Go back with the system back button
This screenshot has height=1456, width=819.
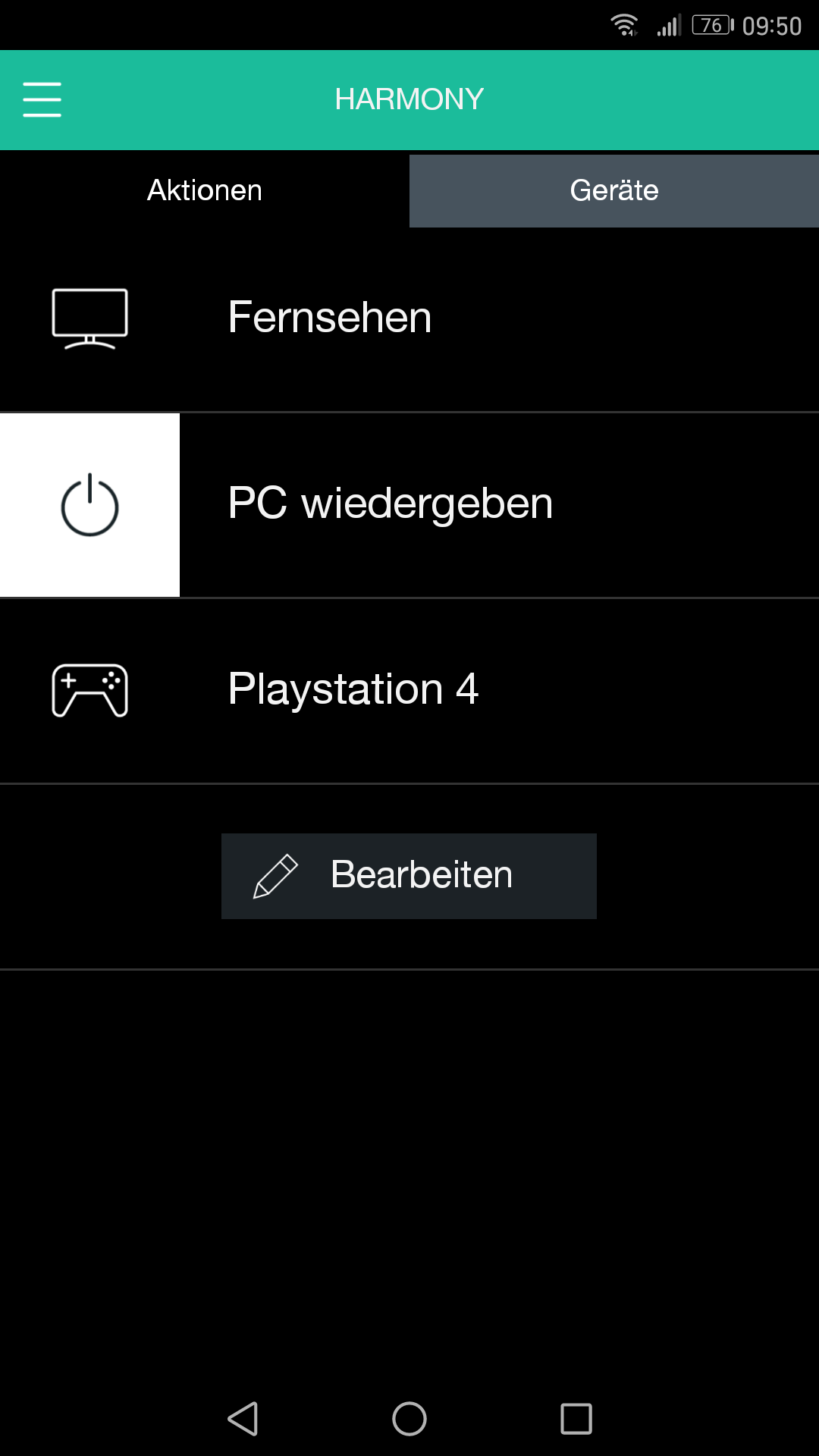tap(243, 1418)
